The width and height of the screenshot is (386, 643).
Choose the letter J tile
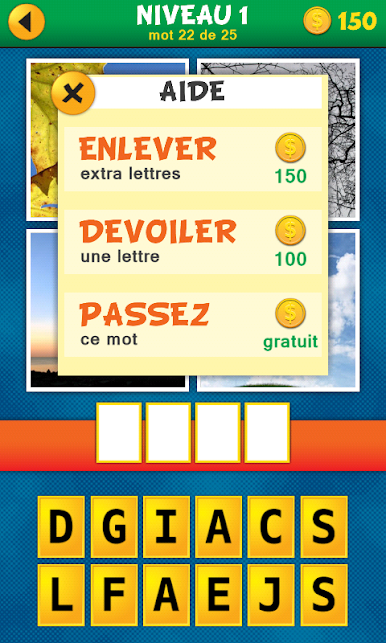271,595
